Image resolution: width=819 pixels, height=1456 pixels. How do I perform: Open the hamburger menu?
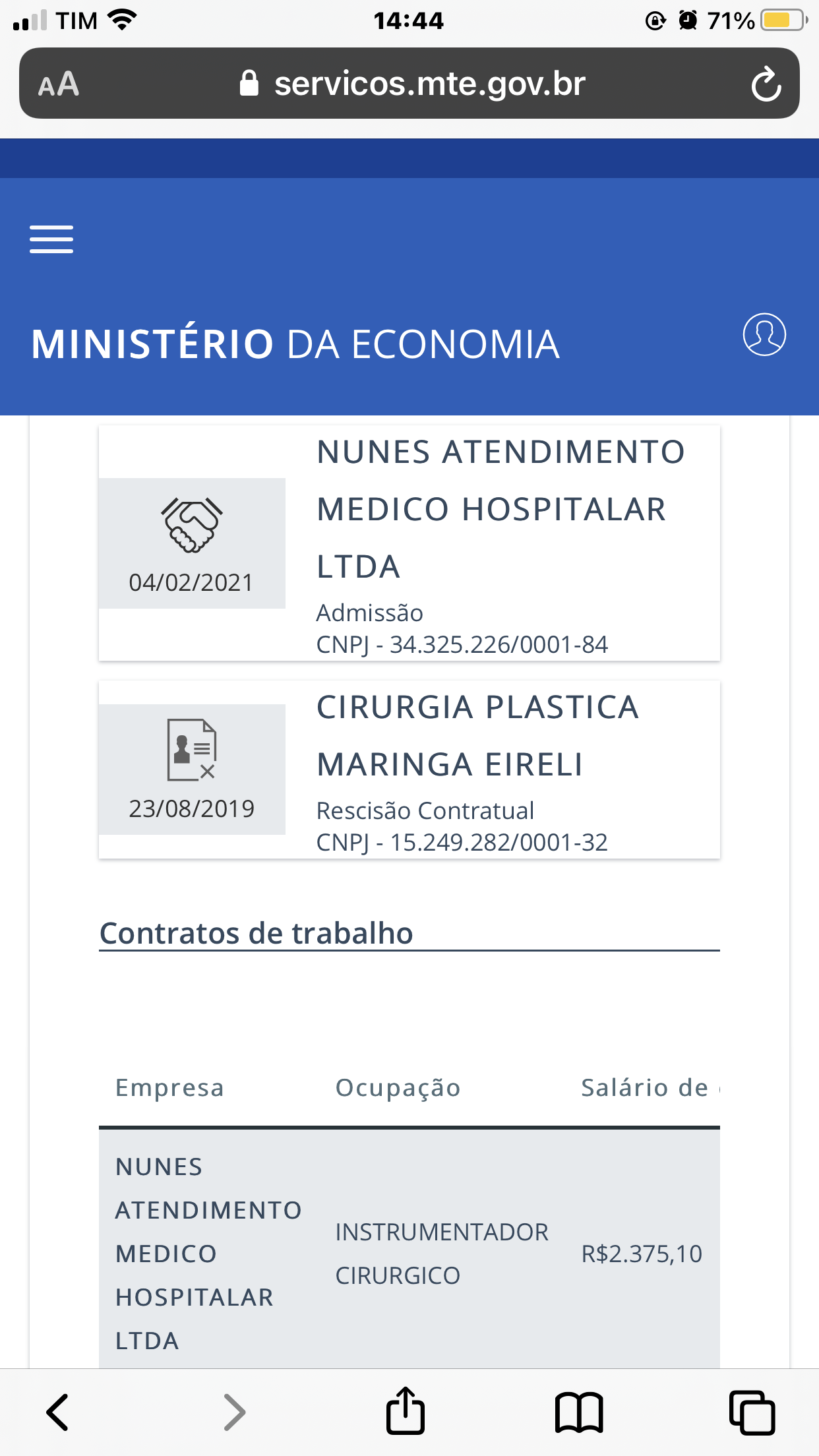click(x=51, y=239)
